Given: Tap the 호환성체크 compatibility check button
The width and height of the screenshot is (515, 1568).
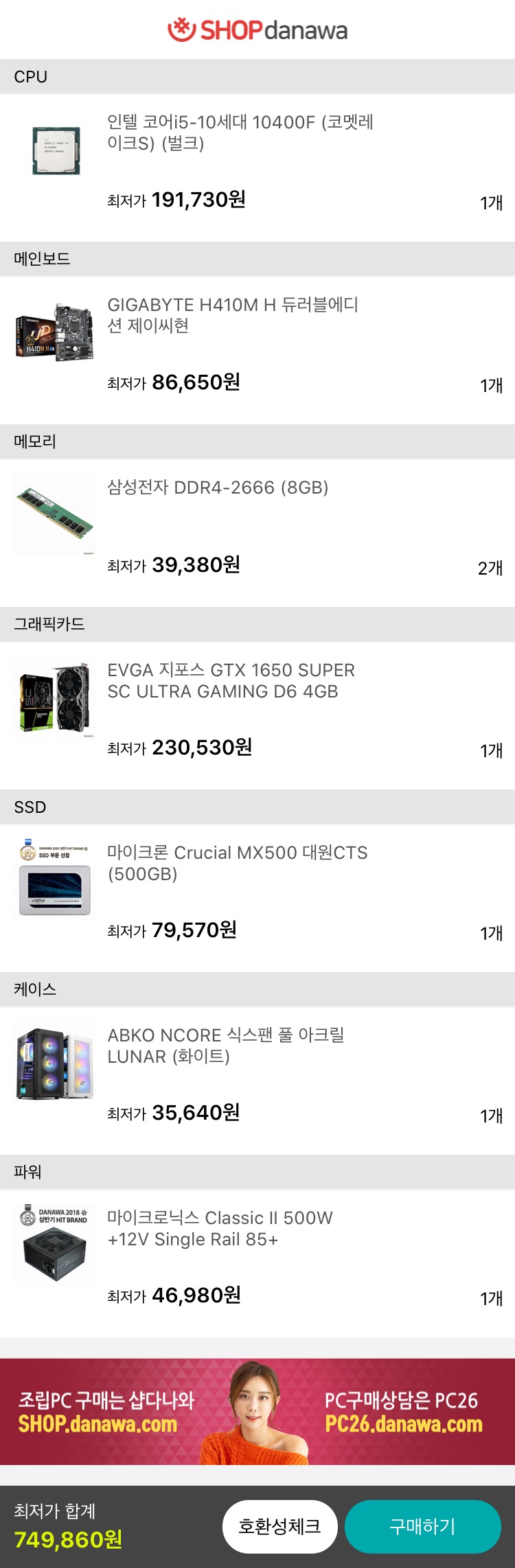Looking at the screenshot, I should 279,1526.
